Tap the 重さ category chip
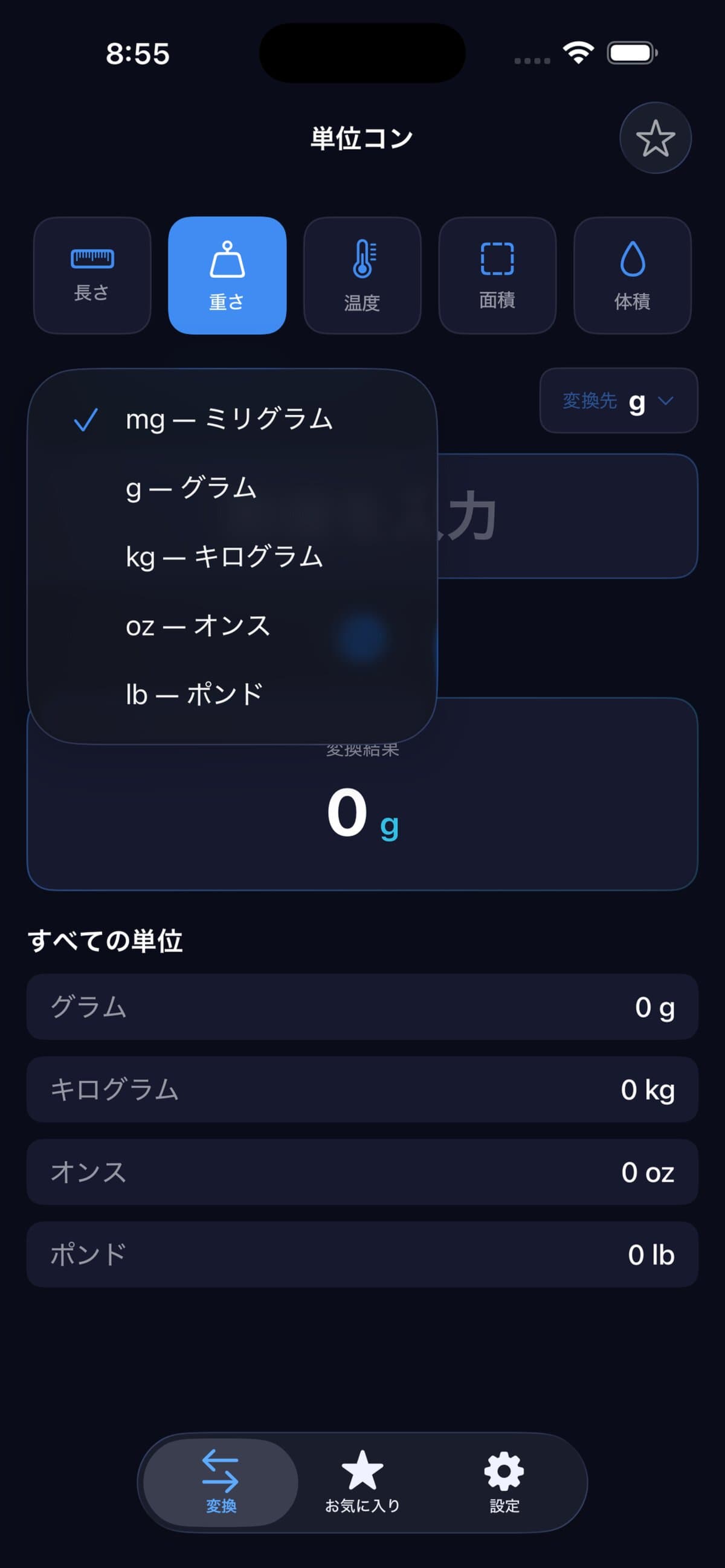 click(x=227, y=275)
